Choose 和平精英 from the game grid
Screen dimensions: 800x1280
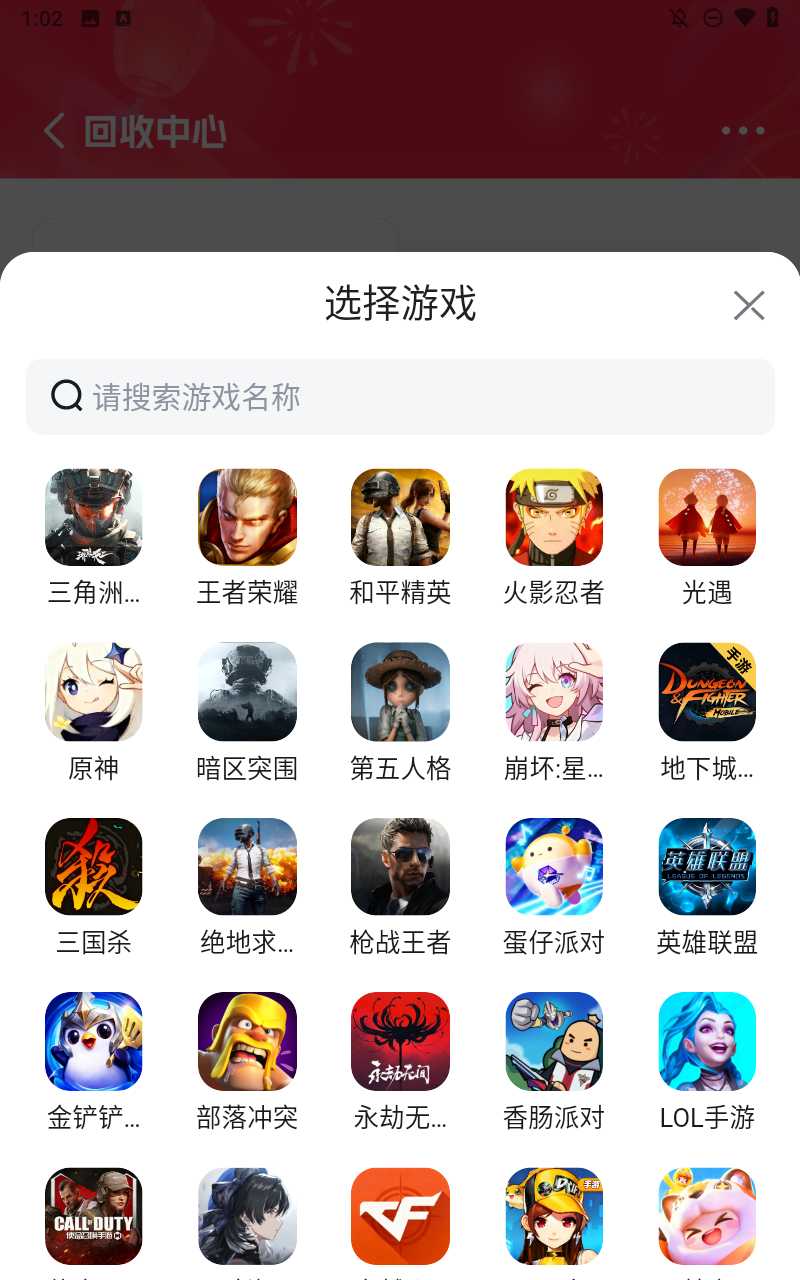click(x=400, y=518)
